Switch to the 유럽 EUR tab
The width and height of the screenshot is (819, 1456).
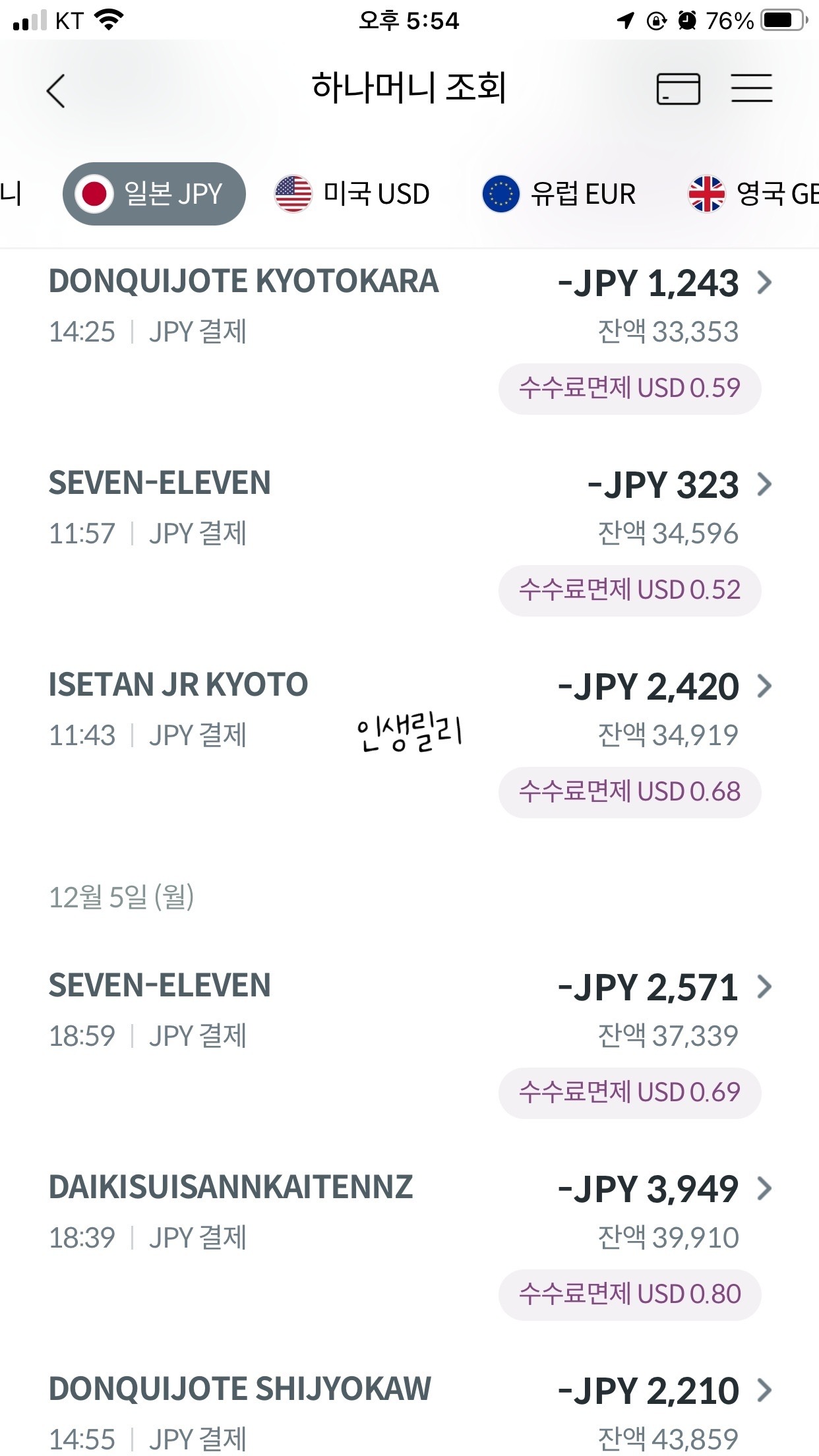(x=559, y=194)
